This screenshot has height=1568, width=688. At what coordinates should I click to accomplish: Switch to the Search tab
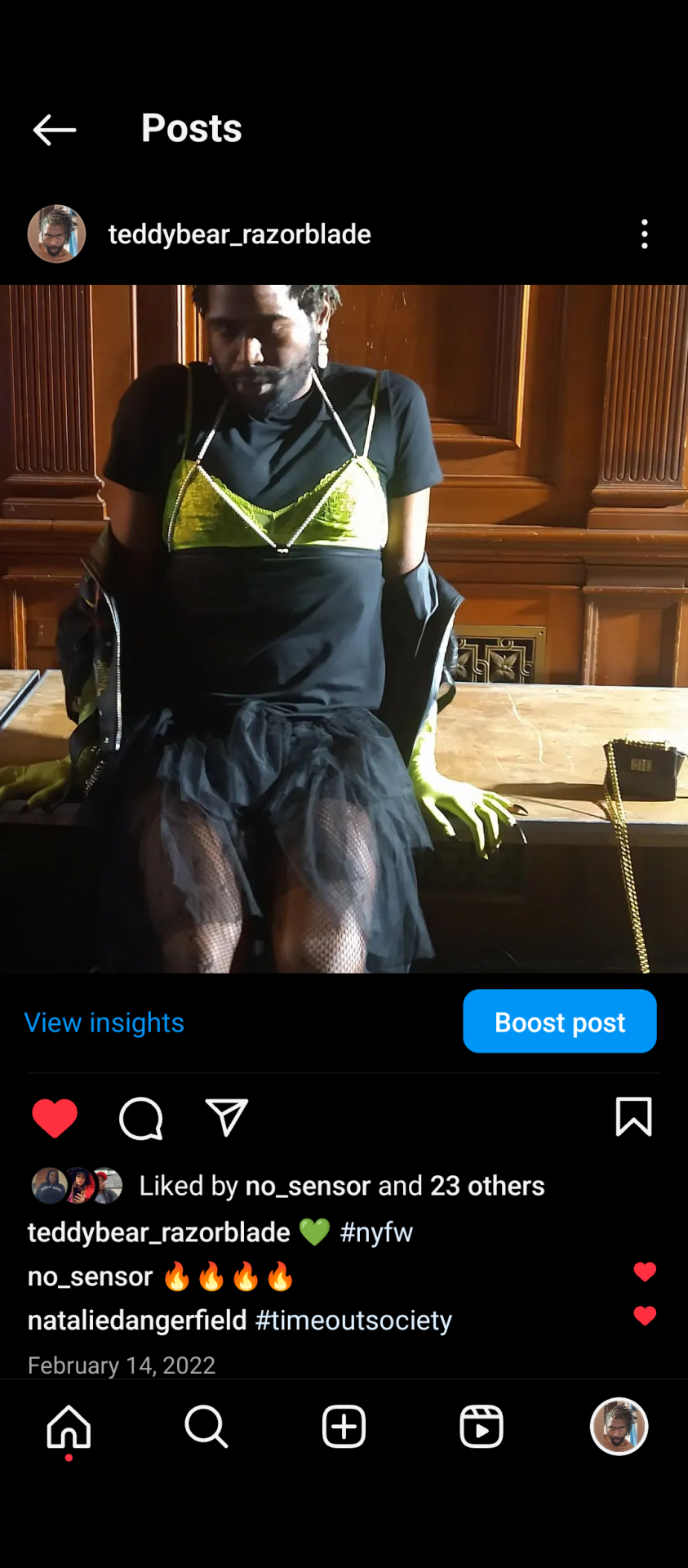click(206, 1427)
